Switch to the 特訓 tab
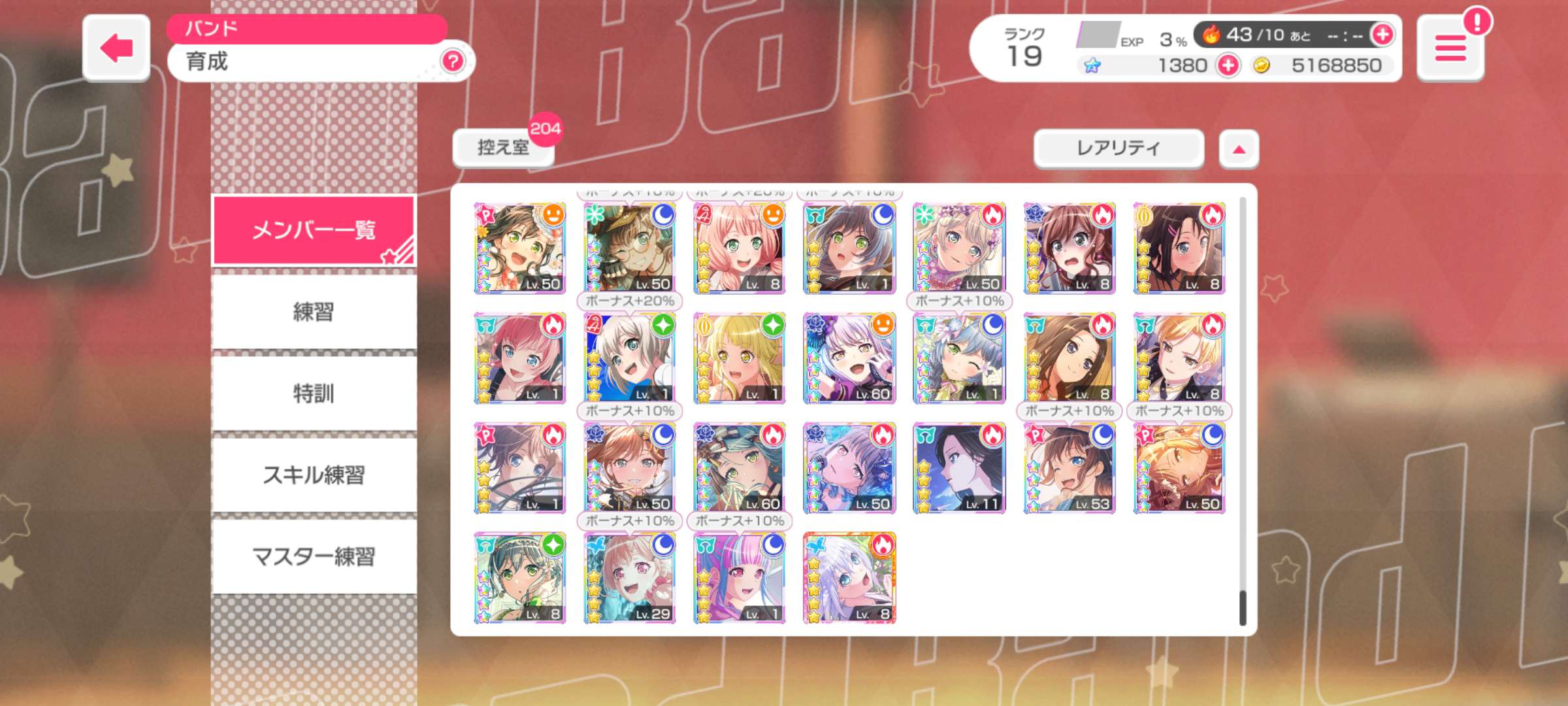The image size is (1568, 706). pyautogui.click(x=314, y=394)
